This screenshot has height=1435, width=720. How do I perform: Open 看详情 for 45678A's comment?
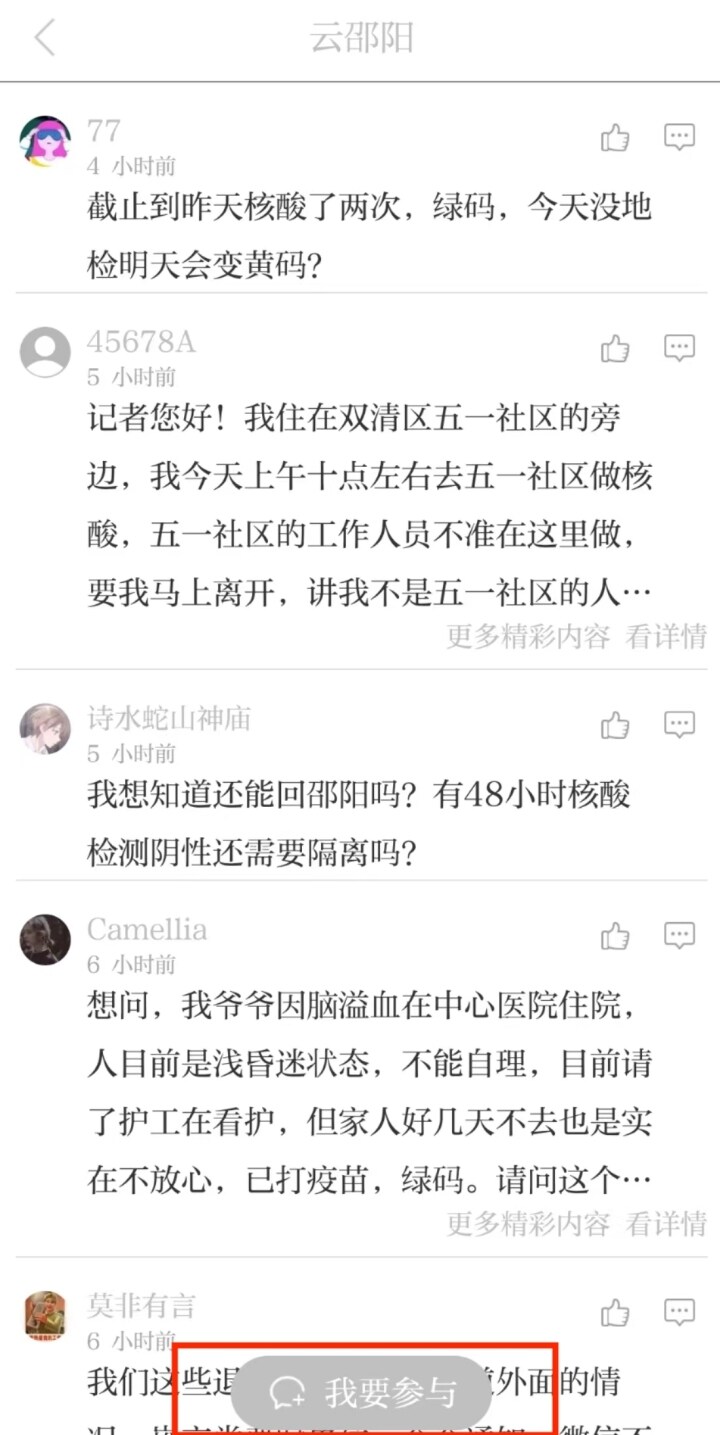point(666,636)
